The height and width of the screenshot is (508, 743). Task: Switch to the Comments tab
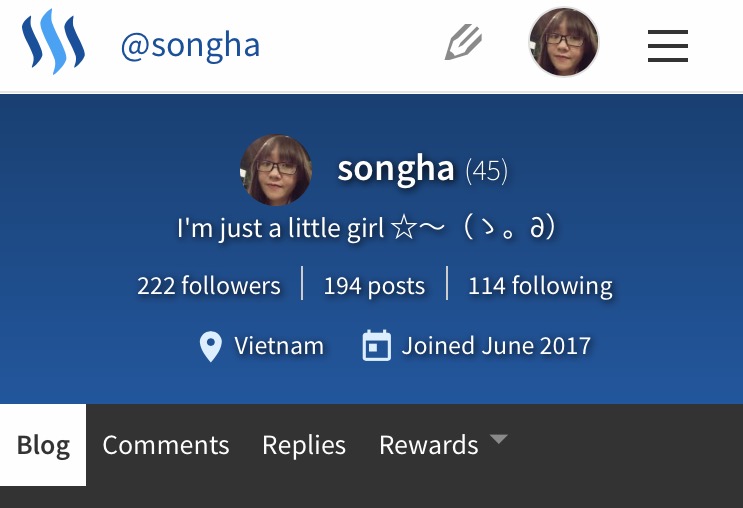coord(166,445)
